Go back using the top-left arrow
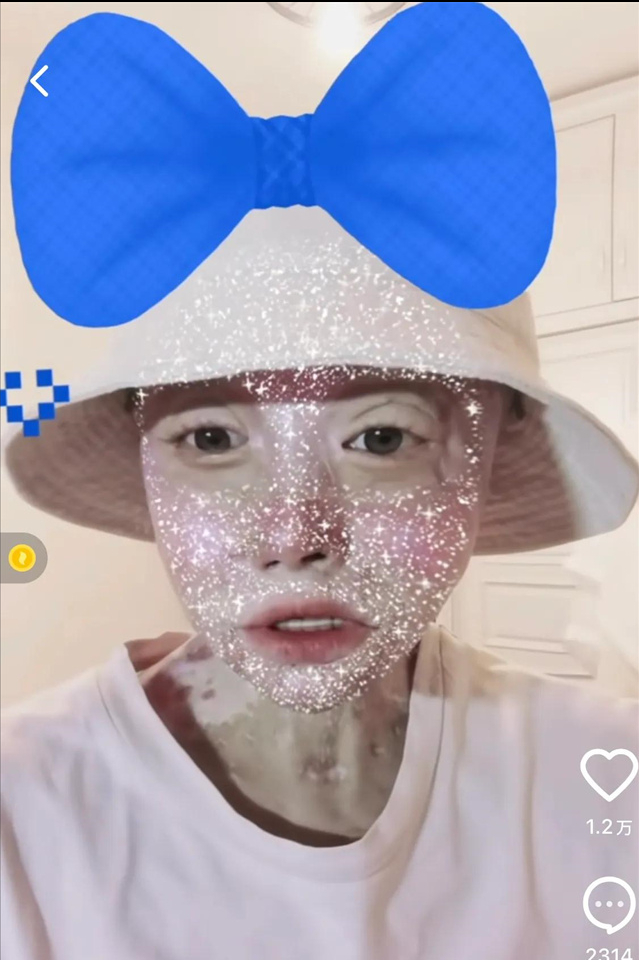Image resolution: width=639 pixels, height=960 pixels. (39, 81)
